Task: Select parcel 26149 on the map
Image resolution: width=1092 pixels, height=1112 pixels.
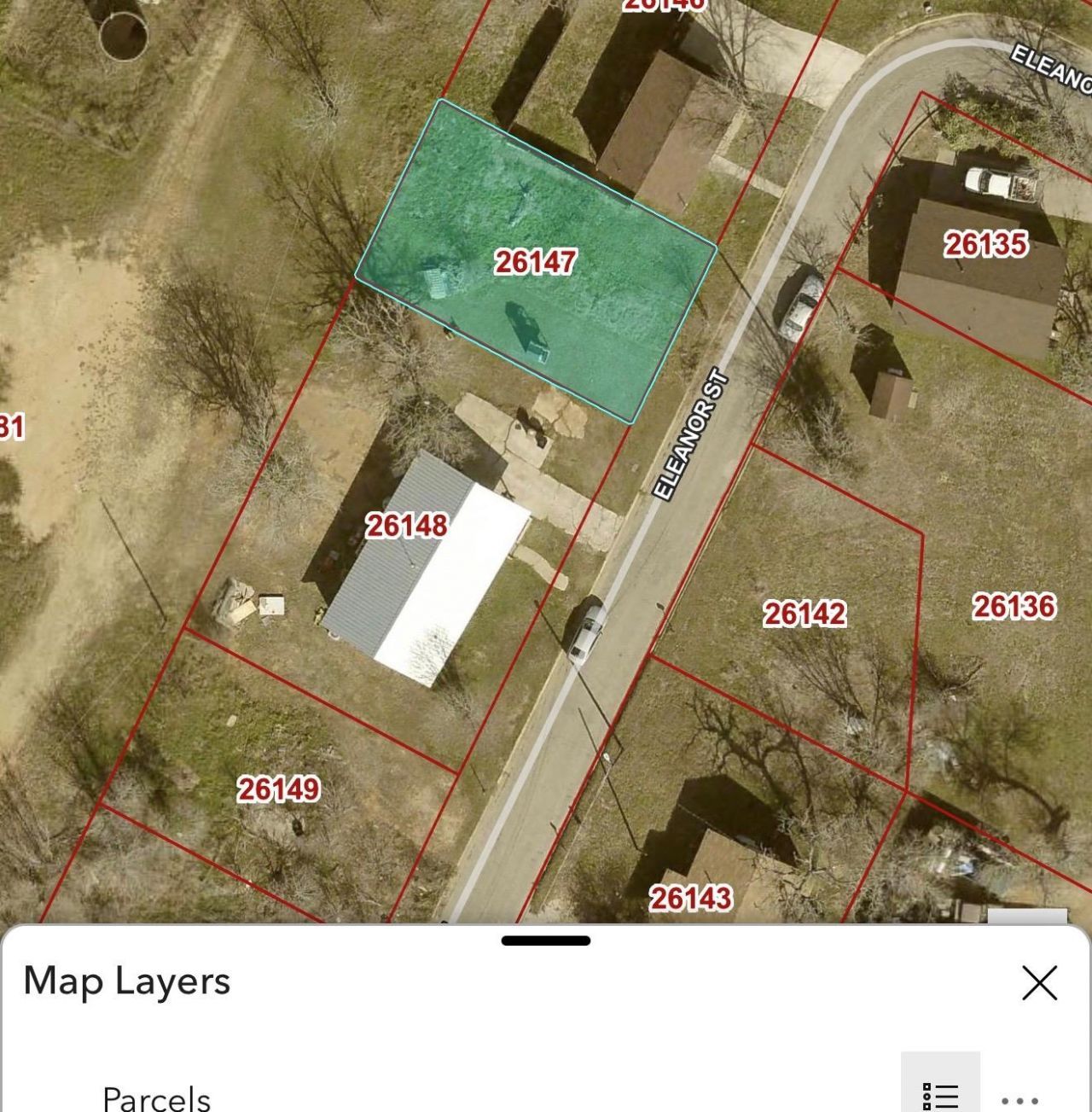Action: pyautogui.click(x=278, y=789)
